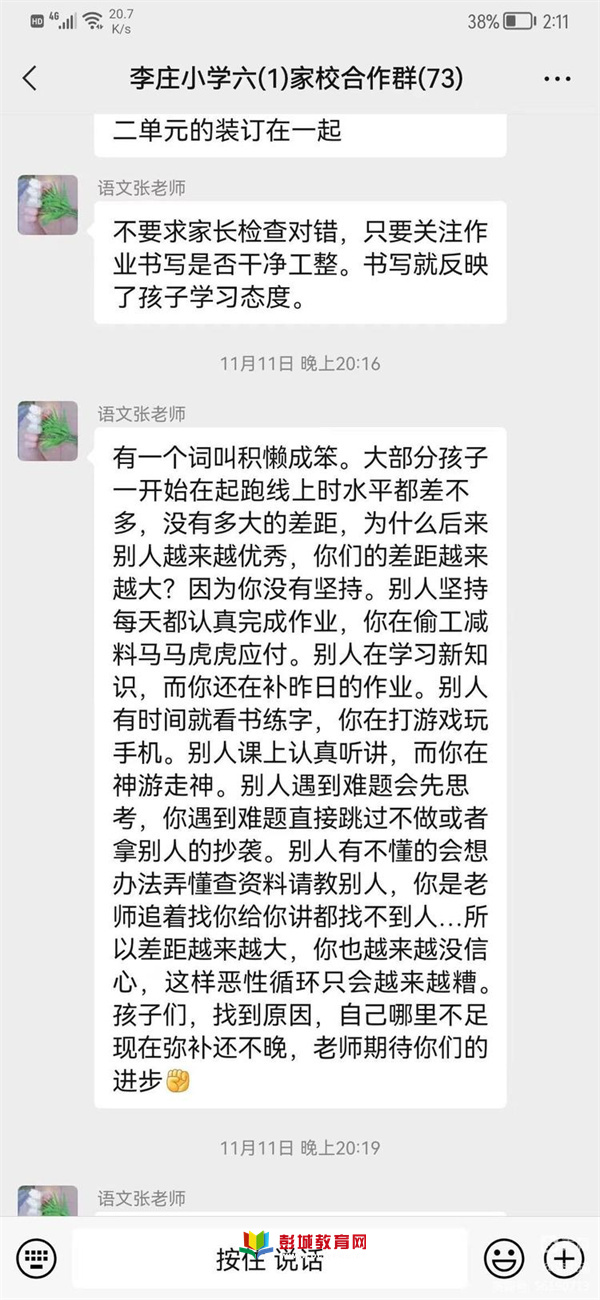Open the emoji sticker panel
Image resolution: width=600 pixels, height=1300 pixels.
(x=503, y=1257)
